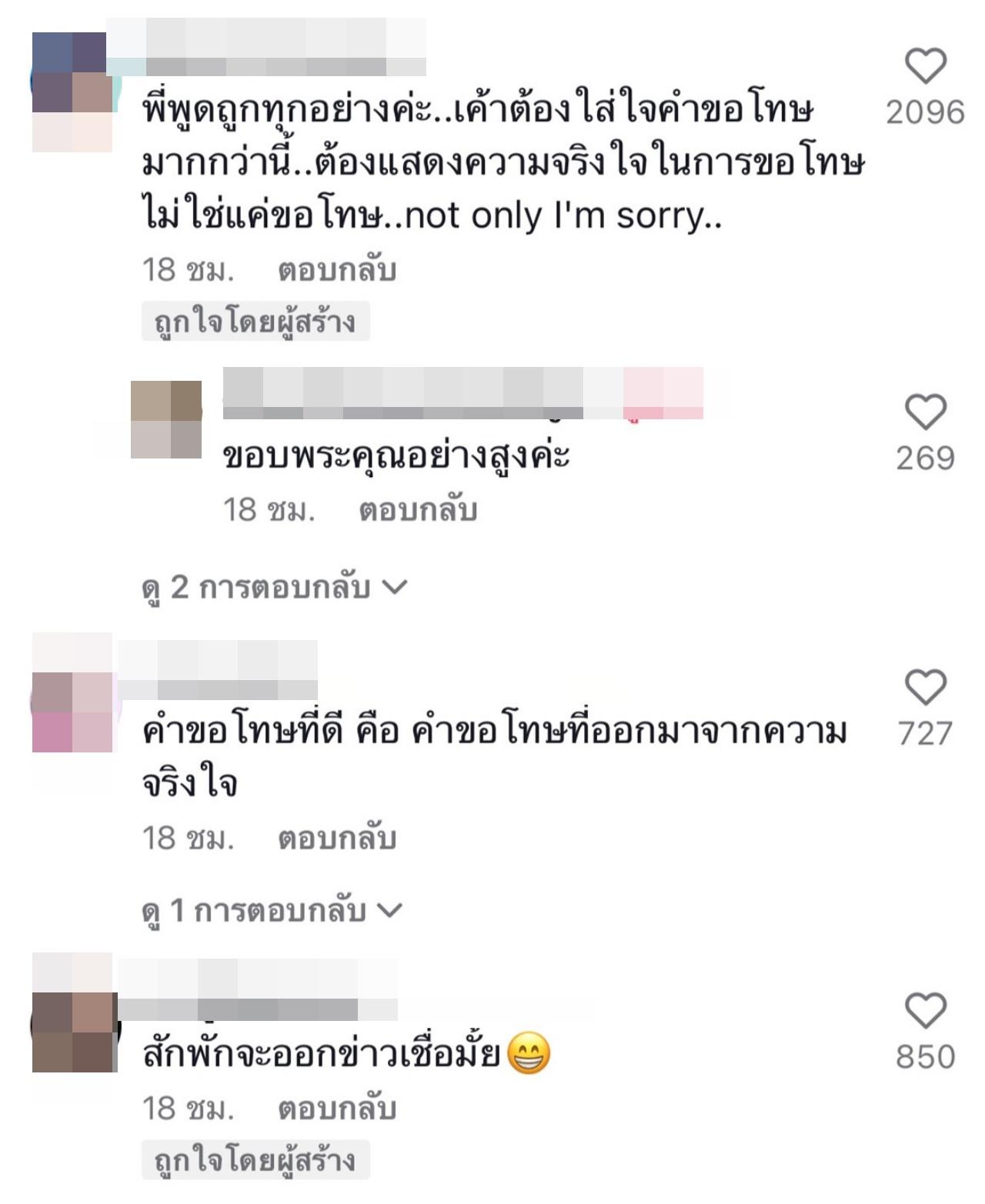Expand 'ดู 2 การตอบกลับ' replies
The height and width of the screenshot is (1204, 985).
(273, 589)
